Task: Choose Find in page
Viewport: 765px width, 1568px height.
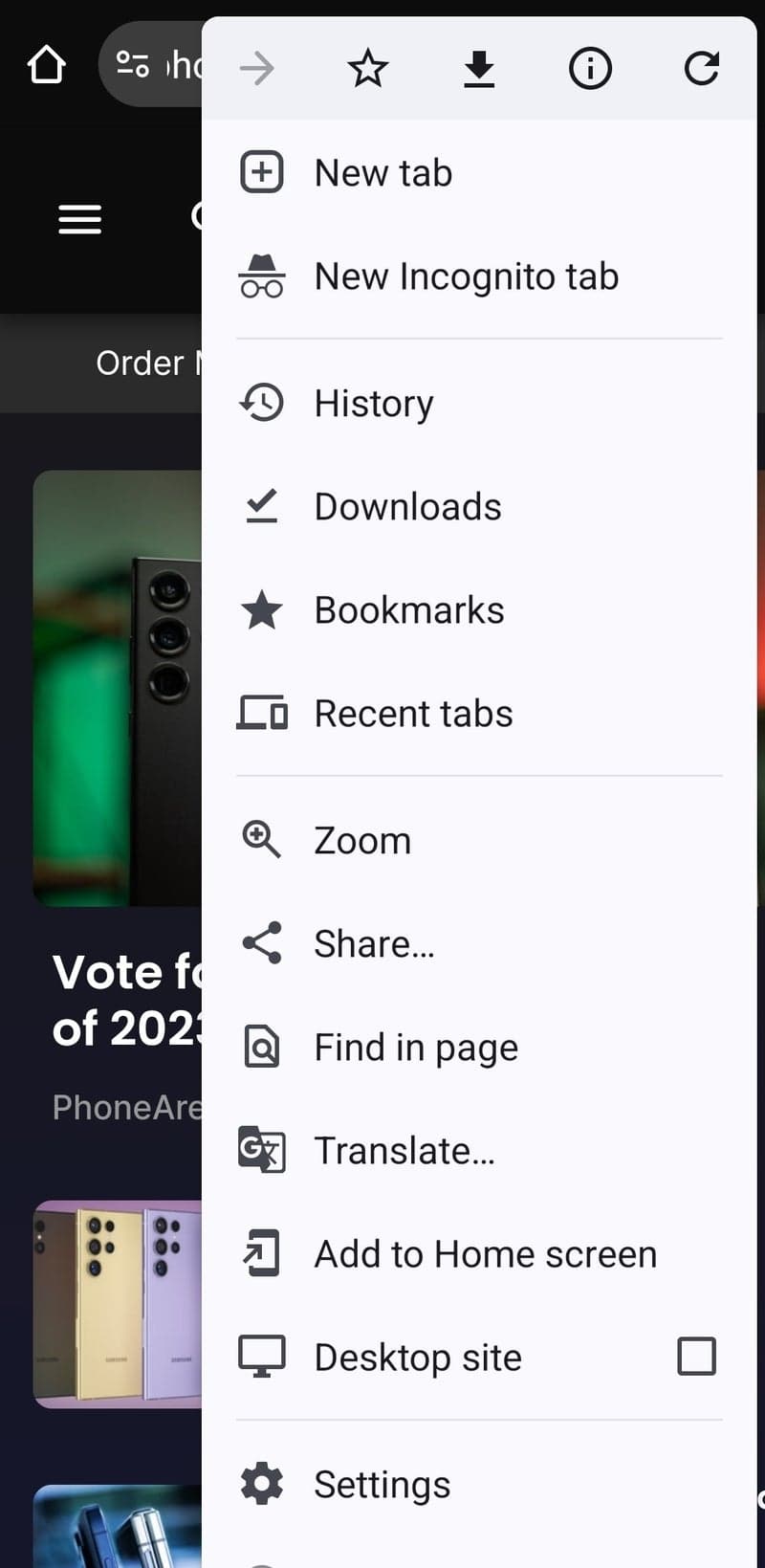Action: [x=415, y=1048]
